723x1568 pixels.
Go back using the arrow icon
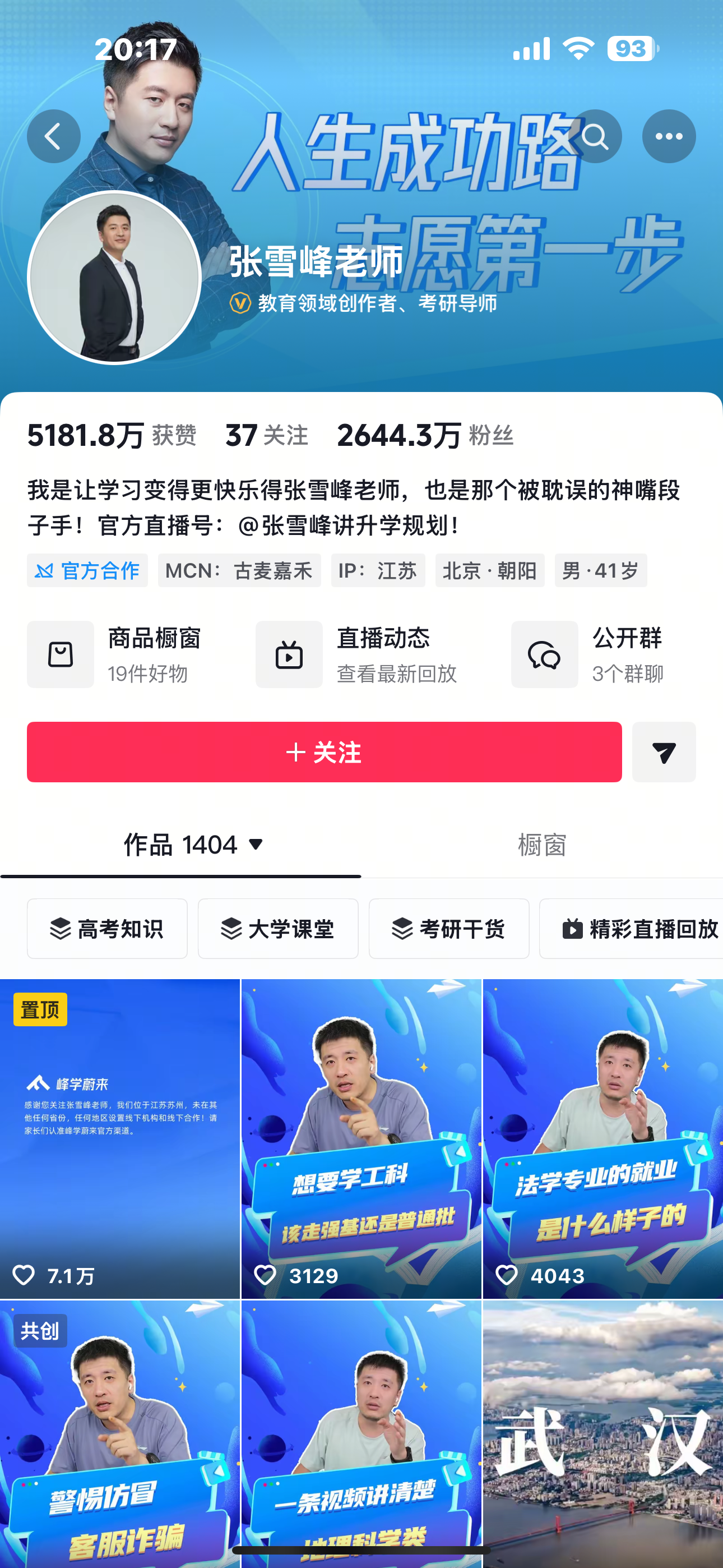(54, 136)
